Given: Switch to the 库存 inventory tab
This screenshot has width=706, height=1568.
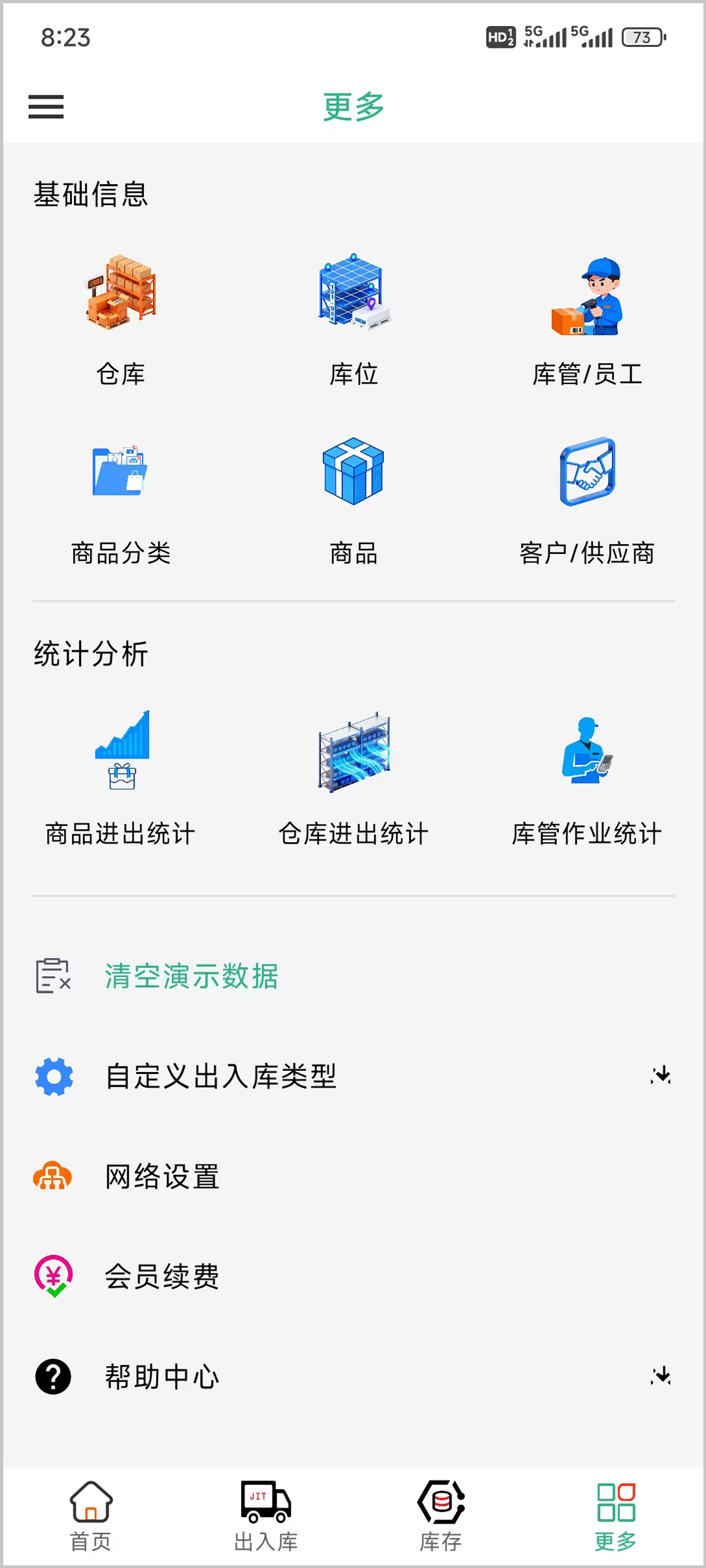Looking at the screenshot, I should [440, 1516].
